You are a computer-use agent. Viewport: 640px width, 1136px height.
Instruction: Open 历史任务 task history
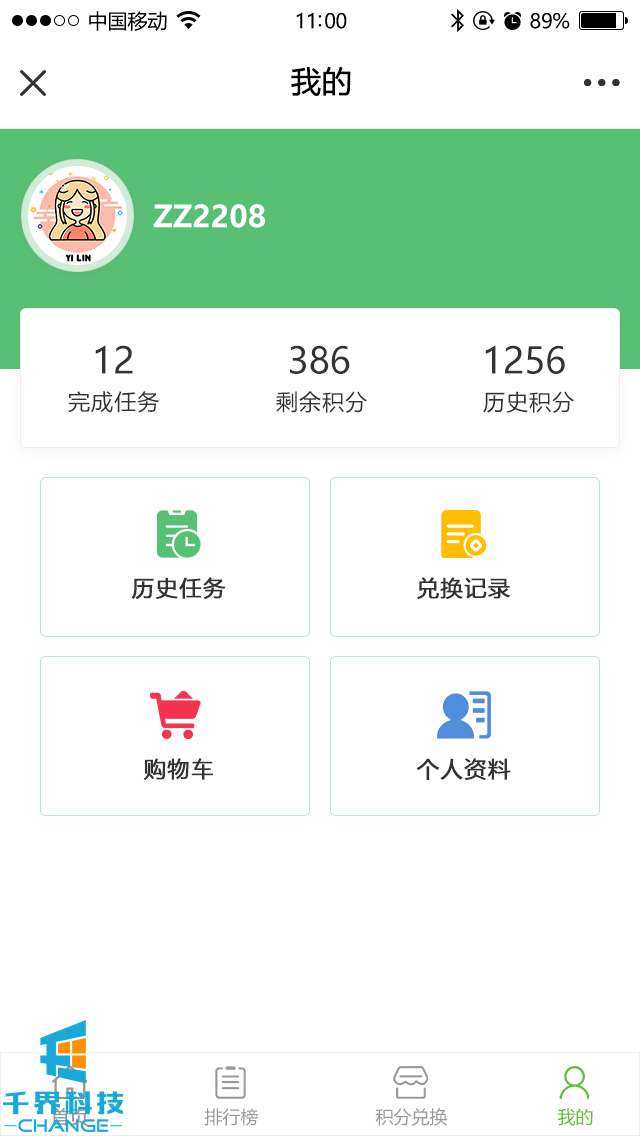(x=175, y=557)
